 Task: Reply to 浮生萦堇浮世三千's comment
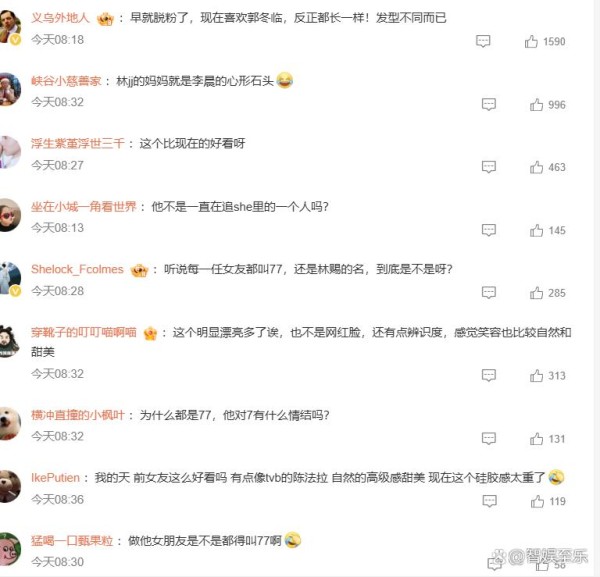(488, 168)
